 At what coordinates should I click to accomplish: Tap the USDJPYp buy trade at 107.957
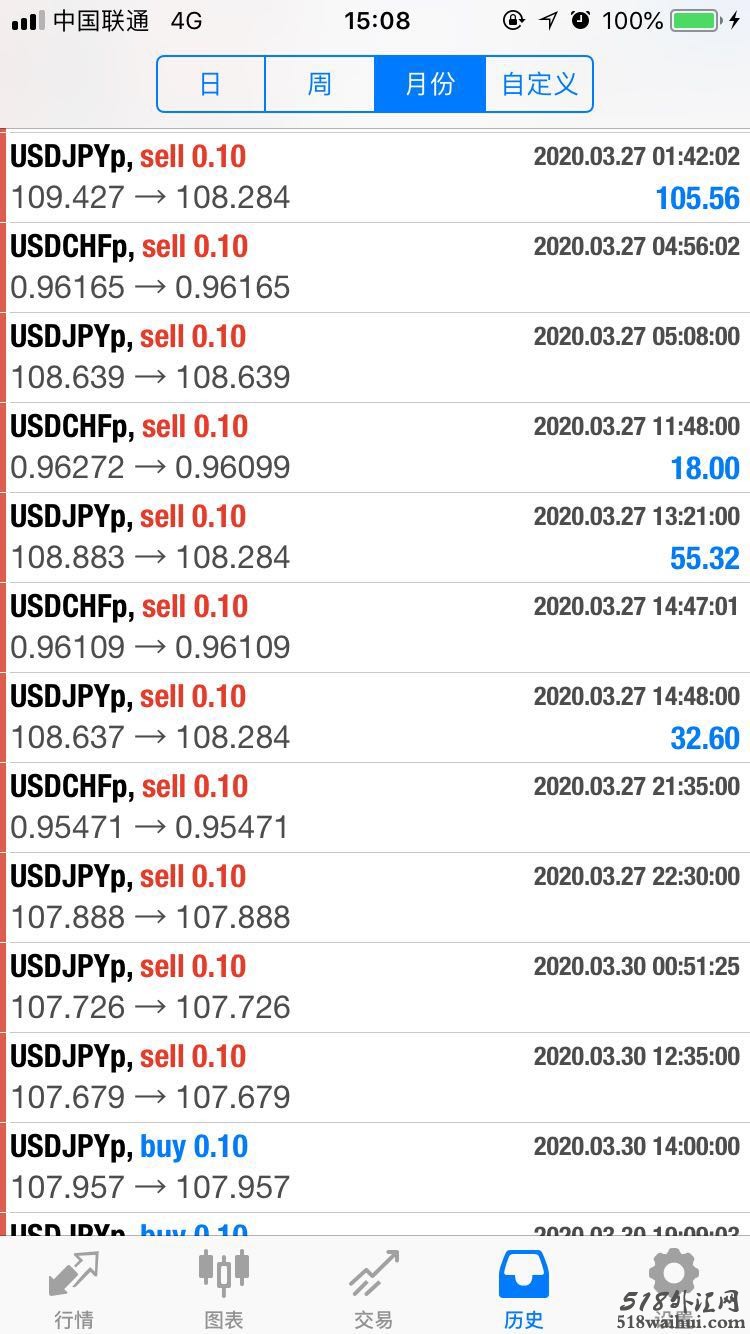pyautogui.click(x=375, y=1167)
